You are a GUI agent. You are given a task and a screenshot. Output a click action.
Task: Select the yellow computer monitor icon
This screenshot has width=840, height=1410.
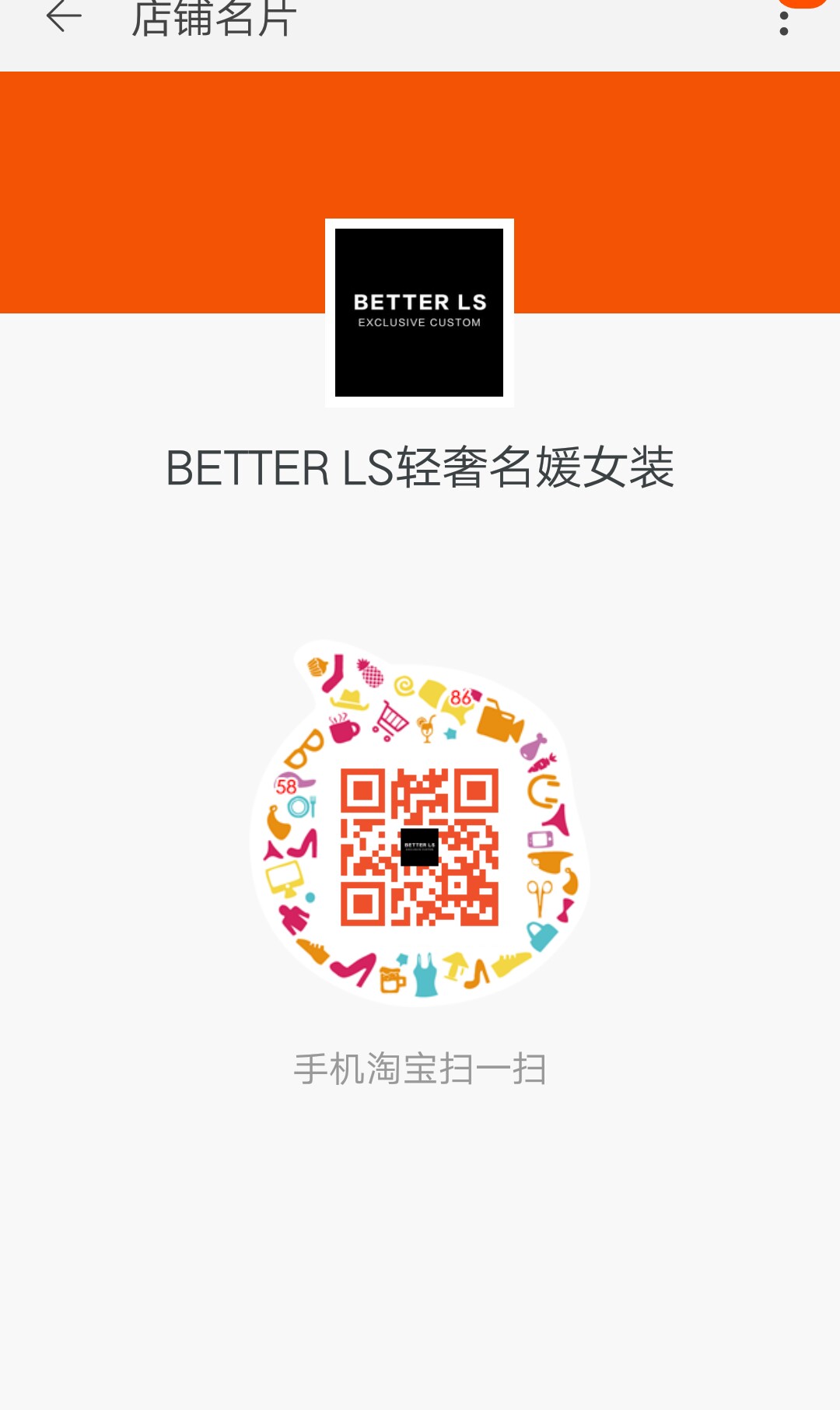(285, 879)
